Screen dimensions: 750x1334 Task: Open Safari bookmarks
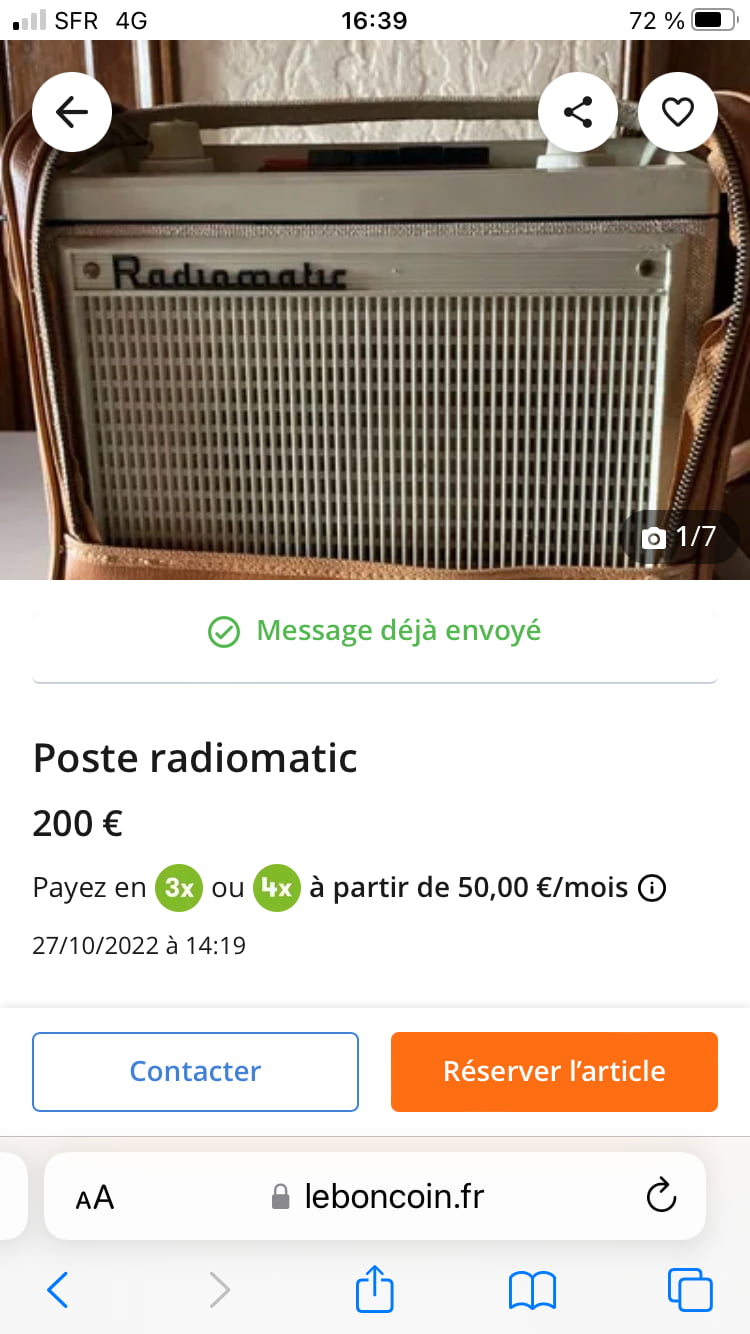[x=532, y=1290]
